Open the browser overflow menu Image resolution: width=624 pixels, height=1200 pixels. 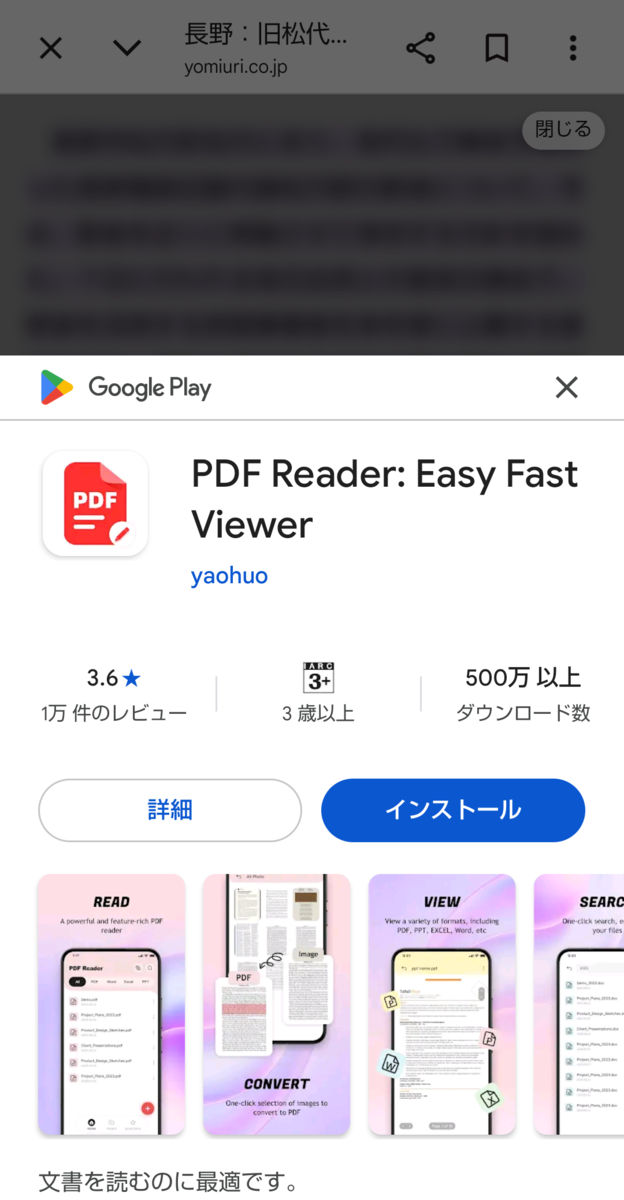click(573, 48)
